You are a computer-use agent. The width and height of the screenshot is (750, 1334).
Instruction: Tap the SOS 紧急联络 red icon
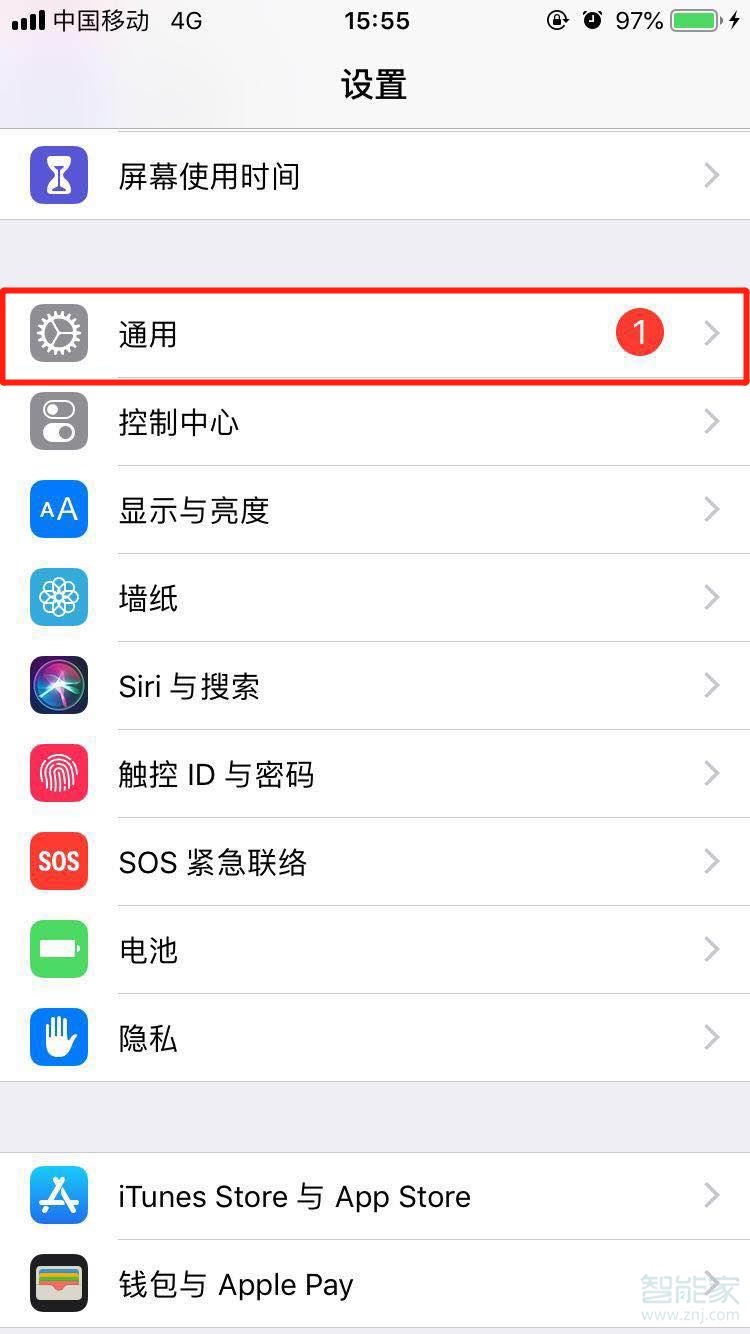coord(58,862)
